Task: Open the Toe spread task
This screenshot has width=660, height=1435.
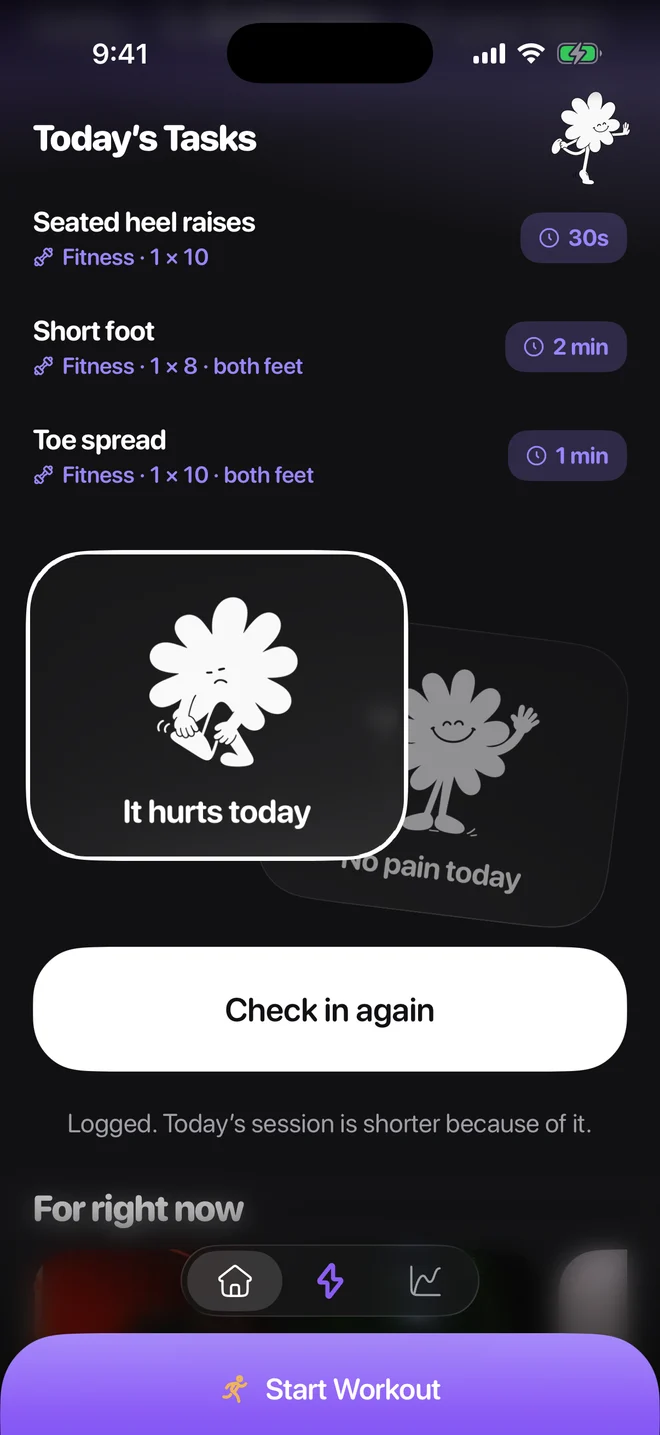Action: (x=330, y=457)
